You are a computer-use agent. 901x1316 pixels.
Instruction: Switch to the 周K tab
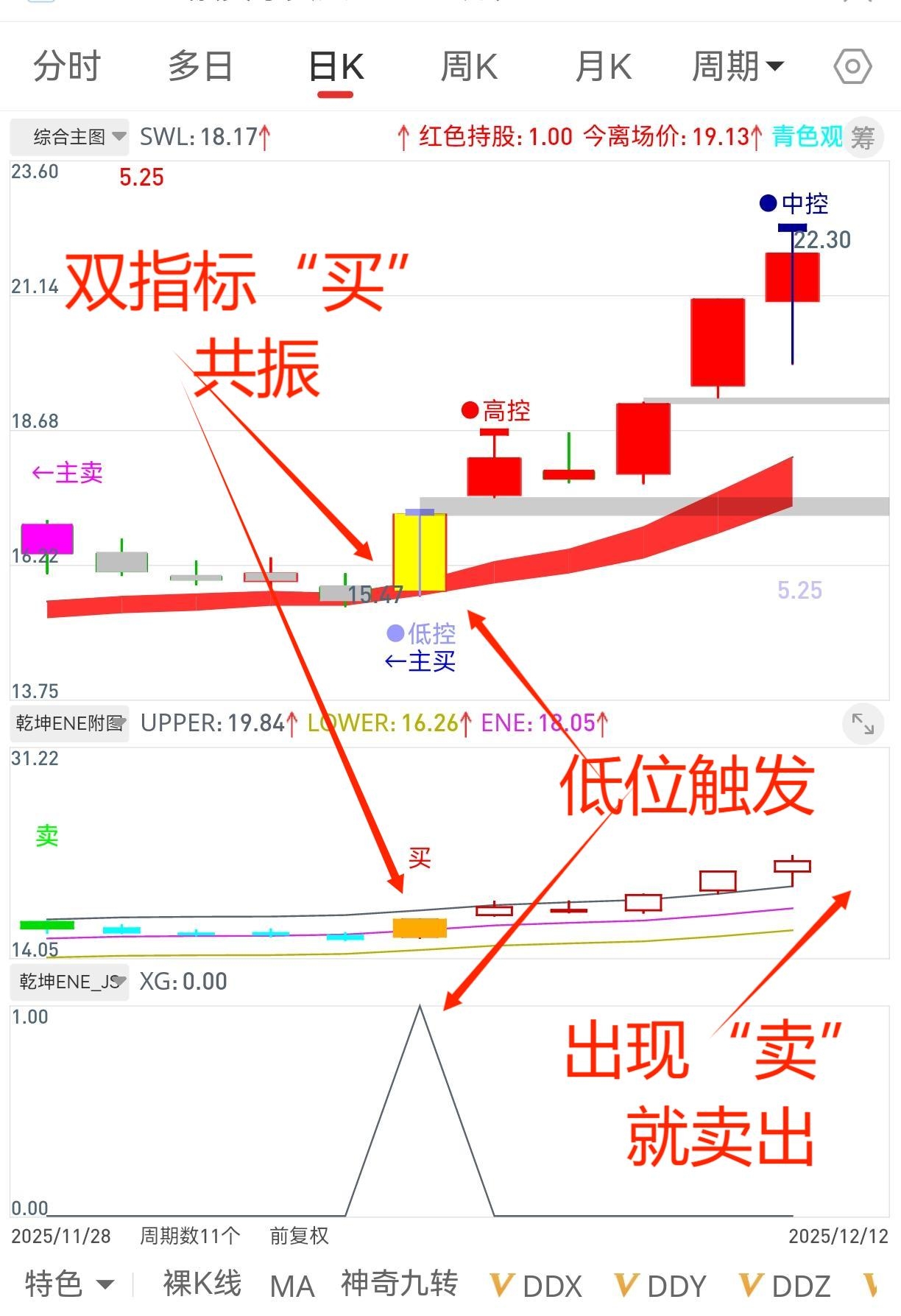tap(469, 66)
